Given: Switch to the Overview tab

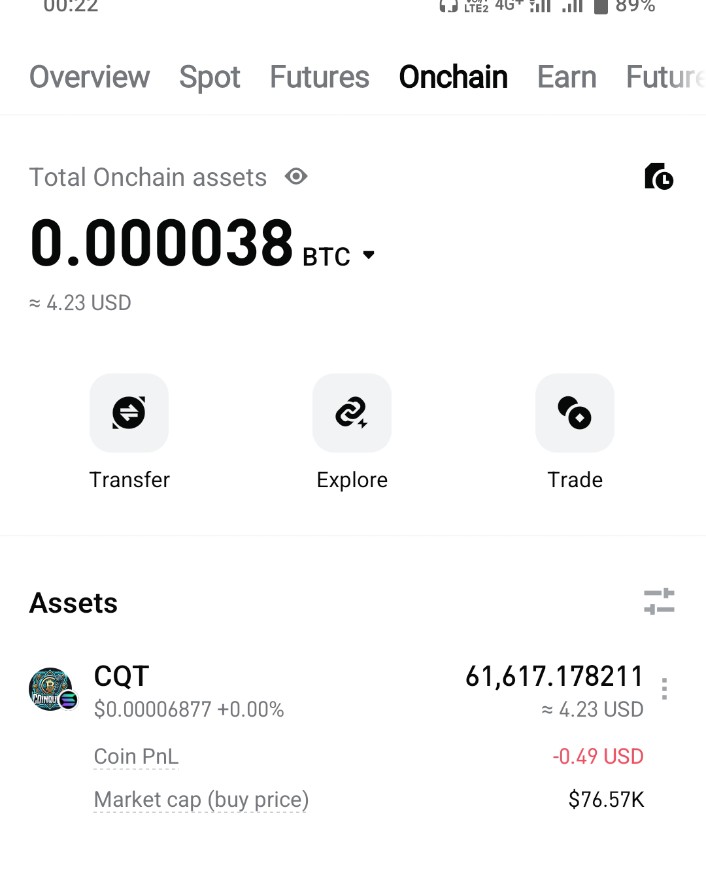Looking at the screenshot, I should [x=89, y=77].
